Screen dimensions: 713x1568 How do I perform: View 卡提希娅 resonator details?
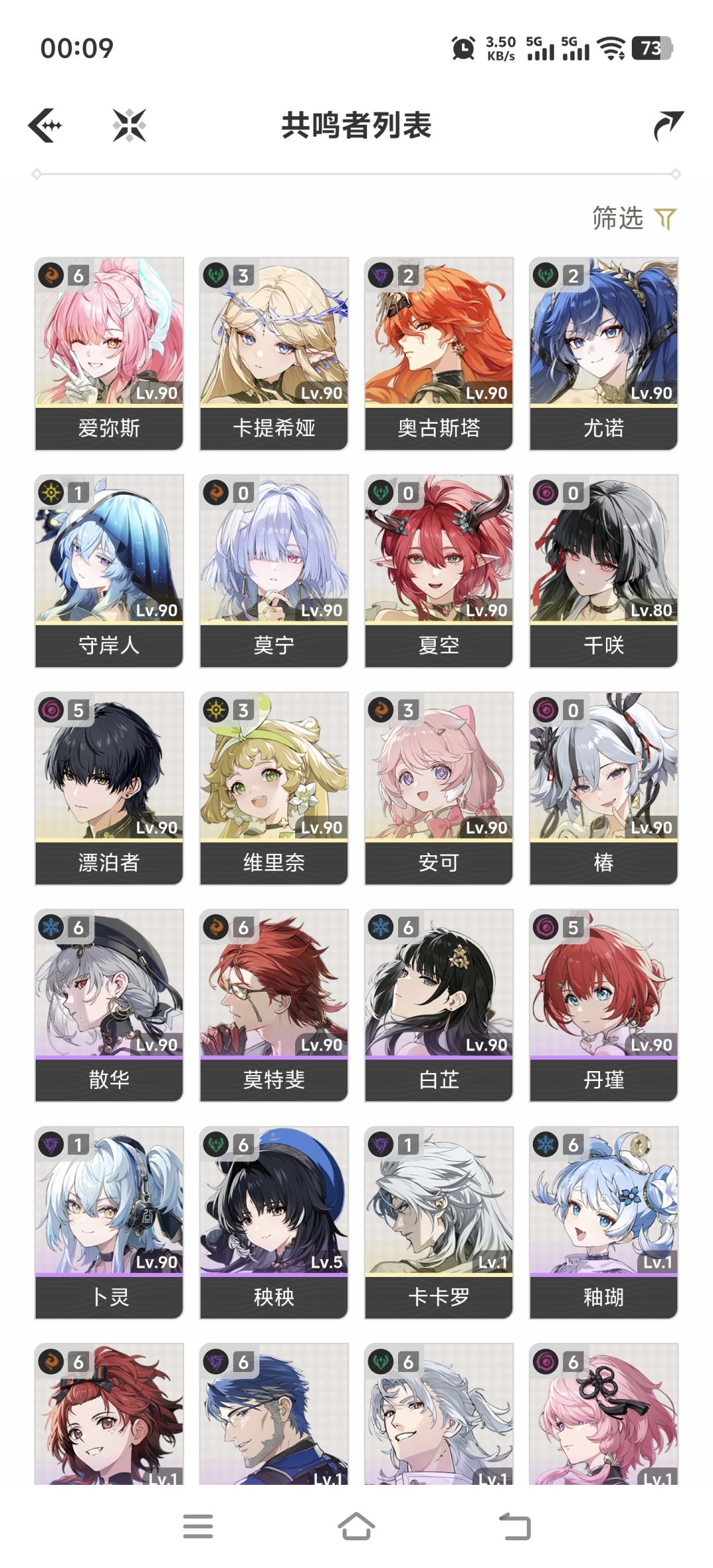(274, 354)
